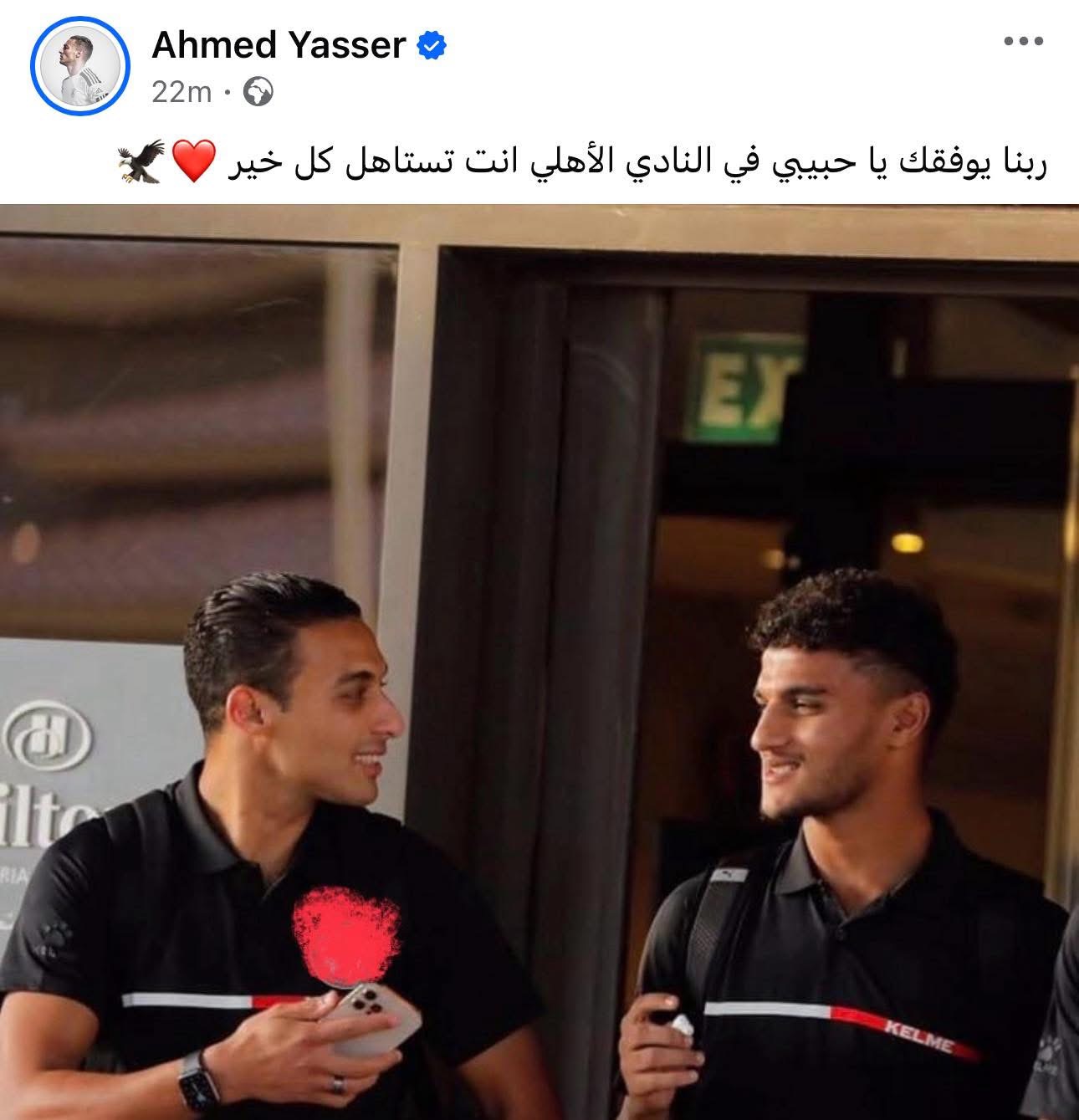View the post's 22m timestamp details
Viewport: 1079px width, 1120px height.
click(x=182, y=92)
